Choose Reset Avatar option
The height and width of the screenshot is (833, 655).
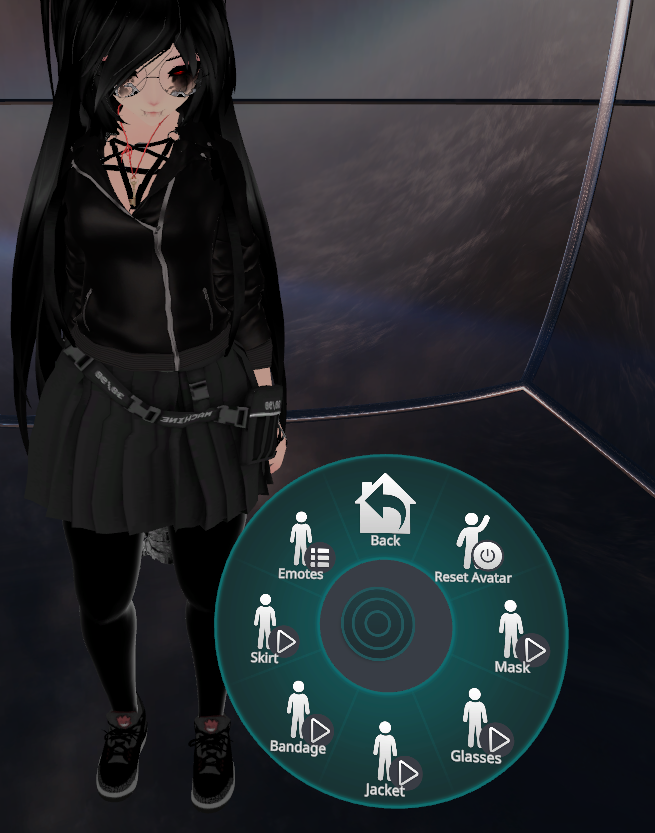click(474, 546)
